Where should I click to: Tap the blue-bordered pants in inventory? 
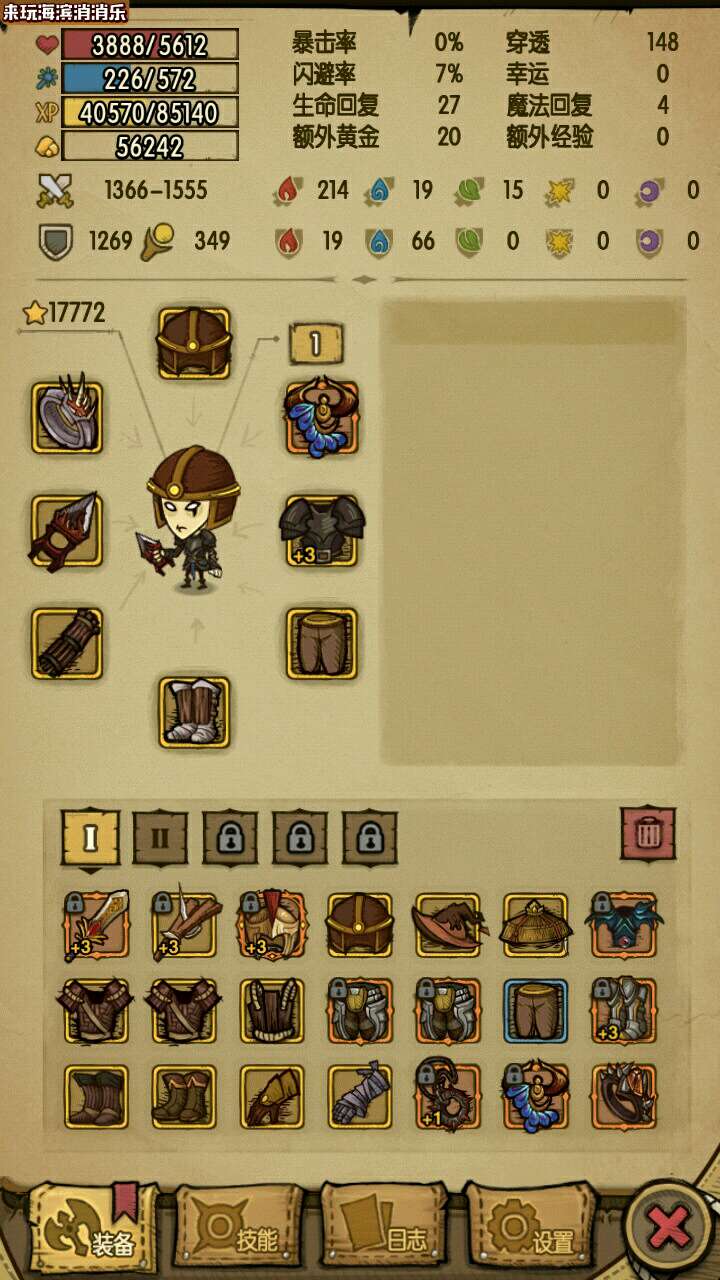(535, 1011)
